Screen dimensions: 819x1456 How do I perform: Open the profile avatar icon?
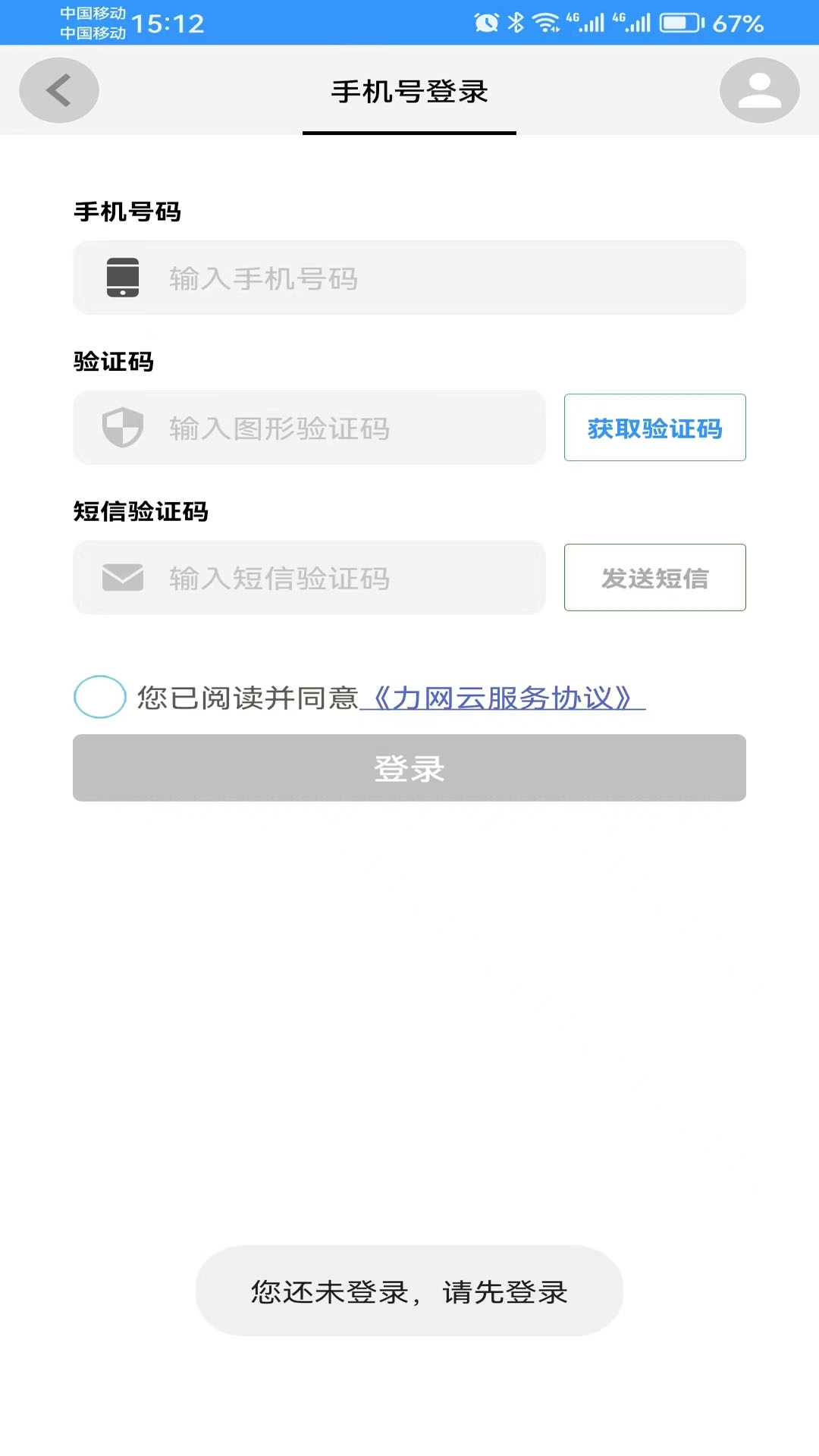[759, 90]
